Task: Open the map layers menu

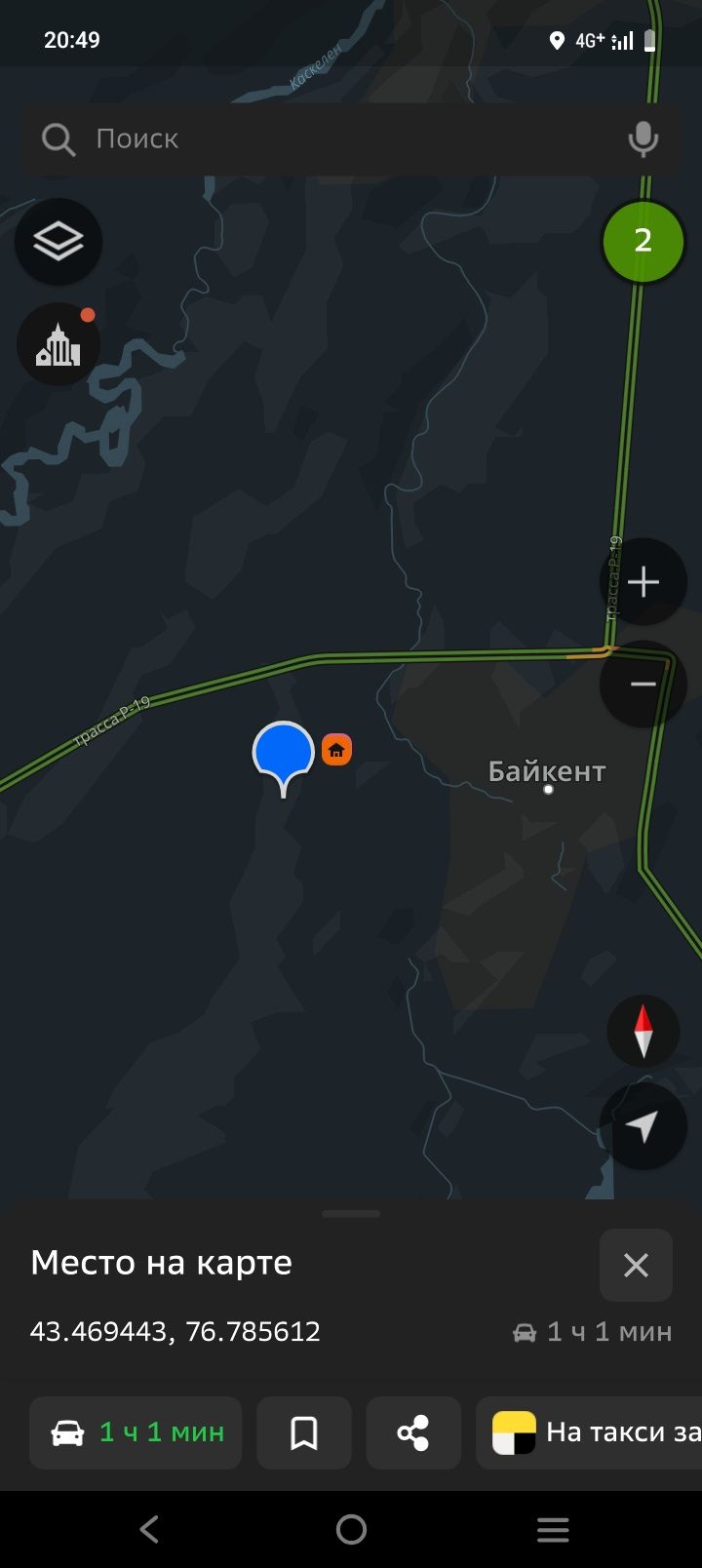Action: click(x=58, y=242)
